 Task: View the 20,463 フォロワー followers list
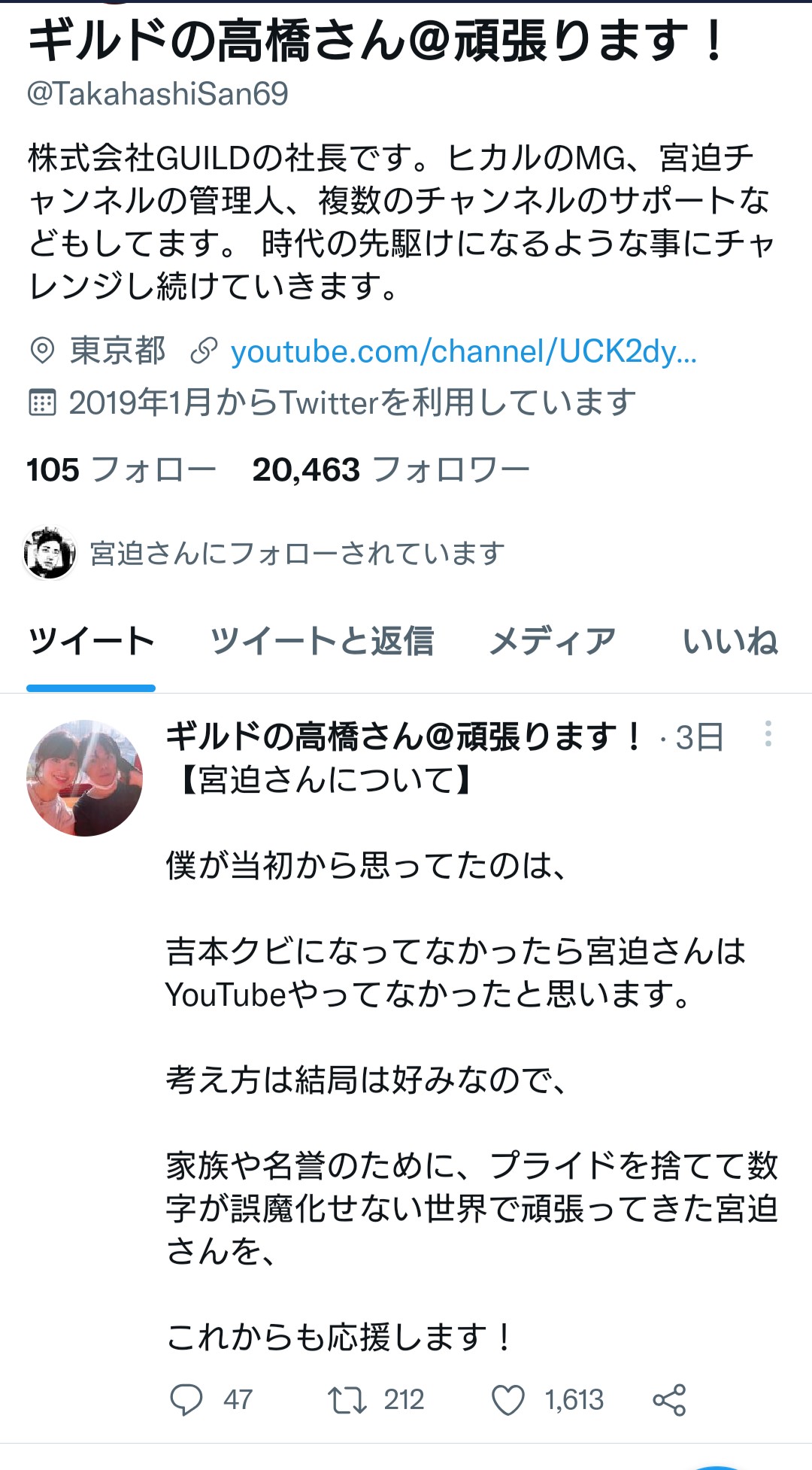(x=391, y=470)
